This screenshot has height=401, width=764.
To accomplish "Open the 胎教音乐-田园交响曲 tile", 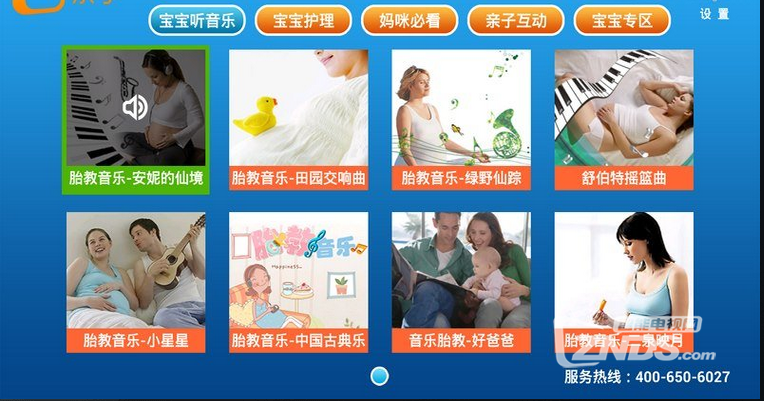I will click(298, 119).
